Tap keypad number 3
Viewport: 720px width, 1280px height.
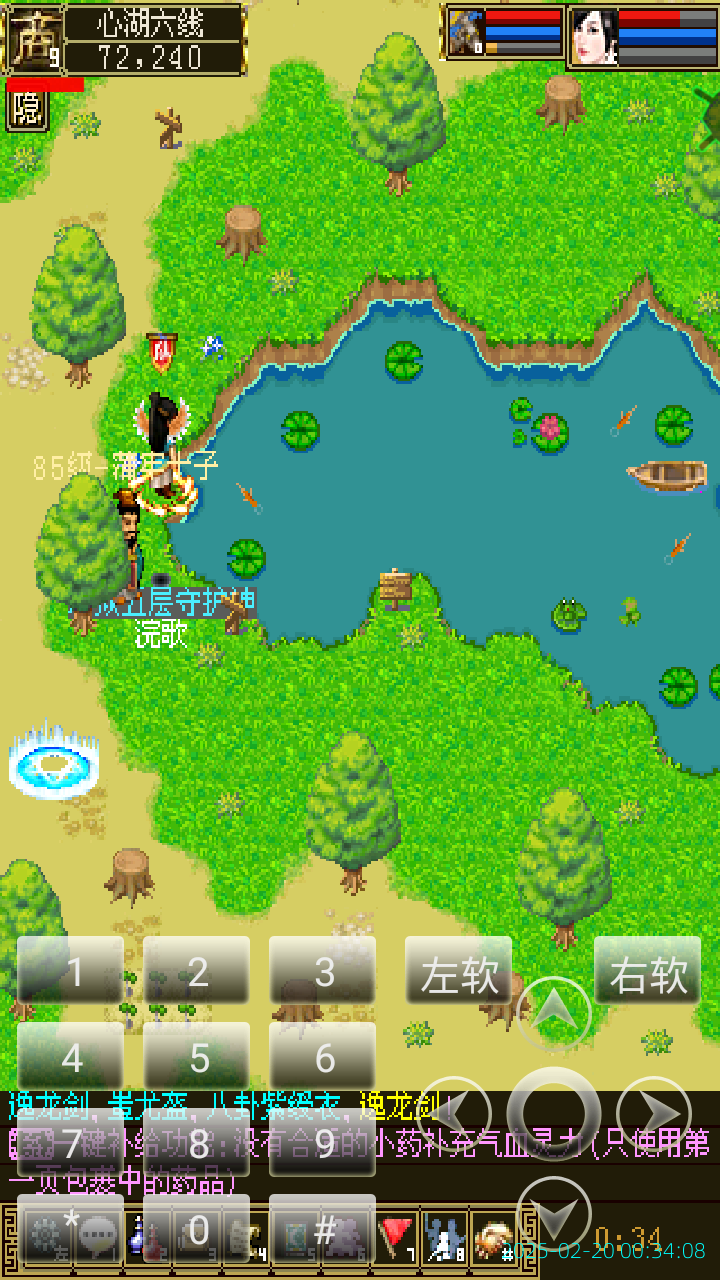[x=323, y=970]
